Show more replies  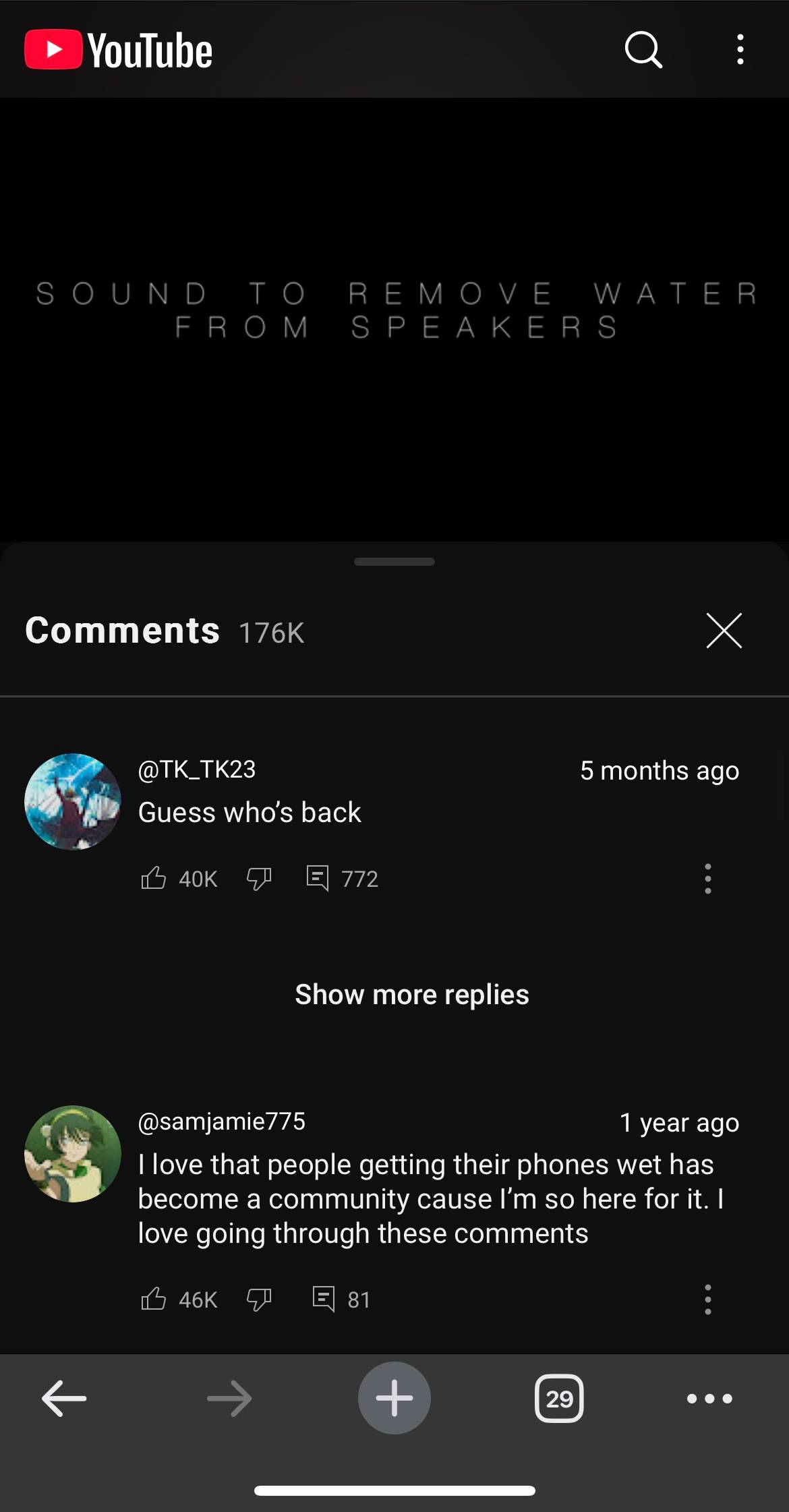(411, 994)
